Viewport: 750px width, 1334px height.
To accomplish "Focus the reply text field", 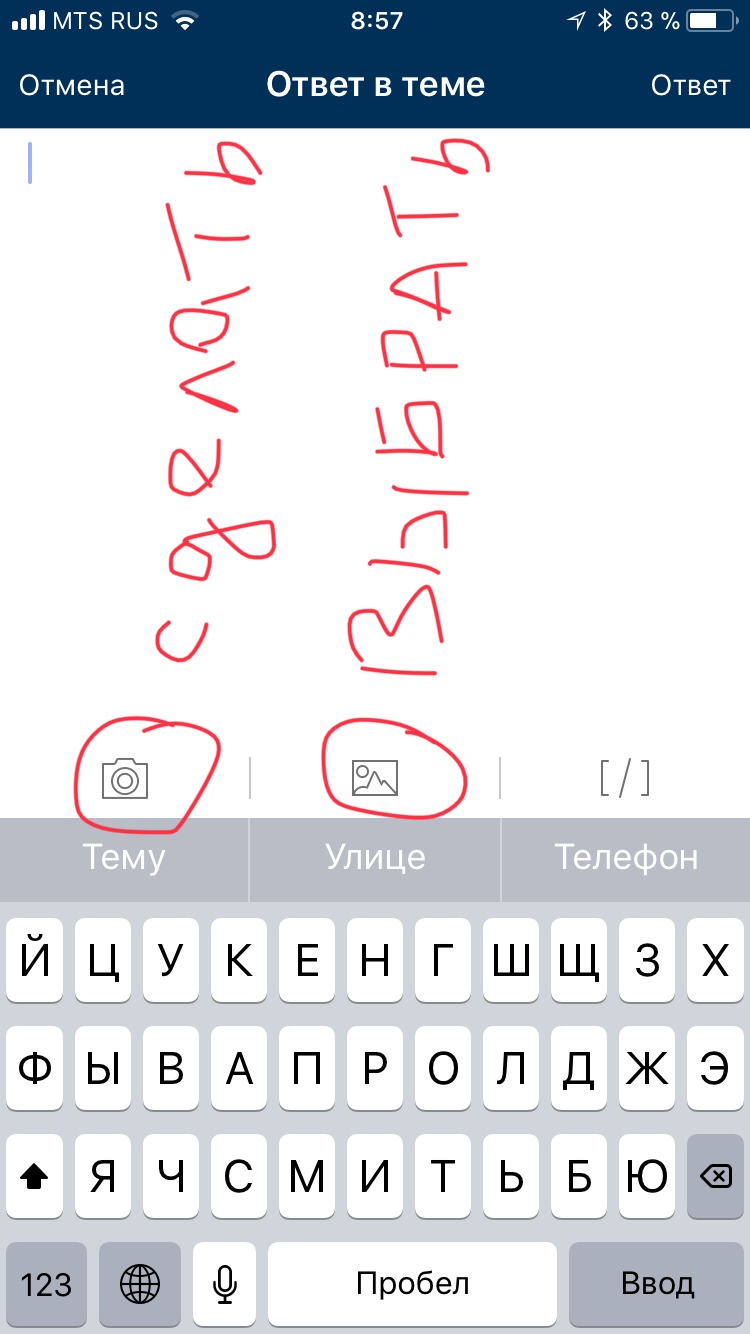I will [x=375, y=400].
